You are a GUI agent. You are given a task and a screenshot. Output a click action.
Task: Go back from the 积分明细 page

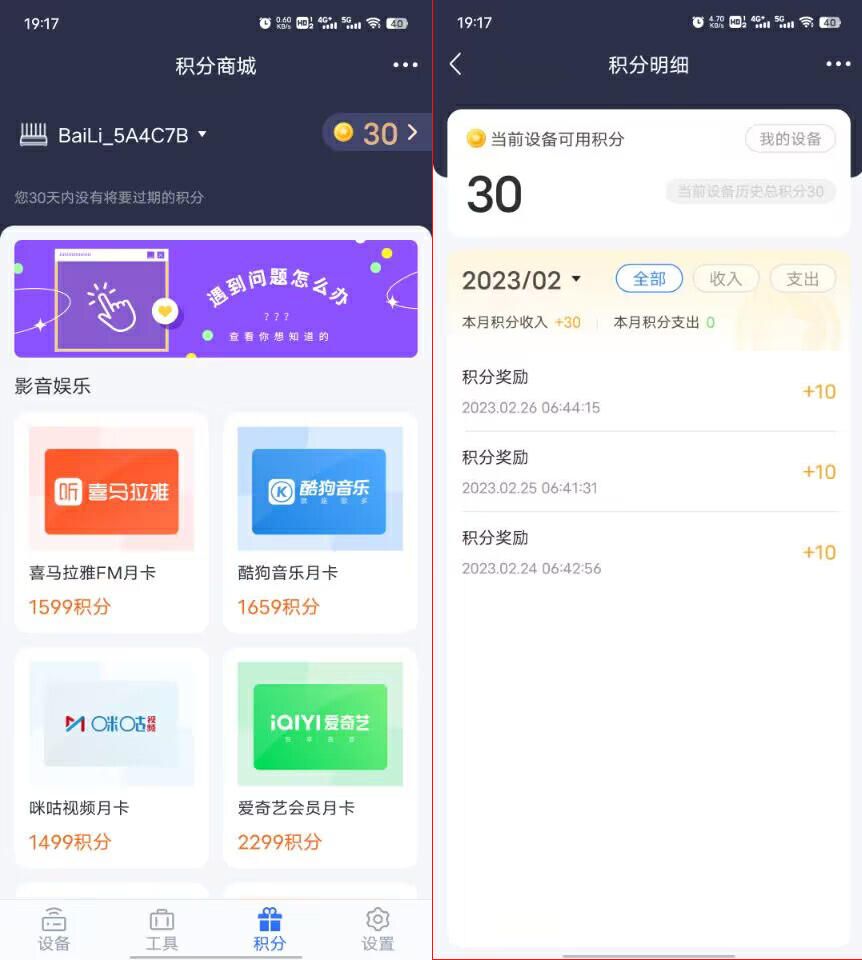click(456, 65)
